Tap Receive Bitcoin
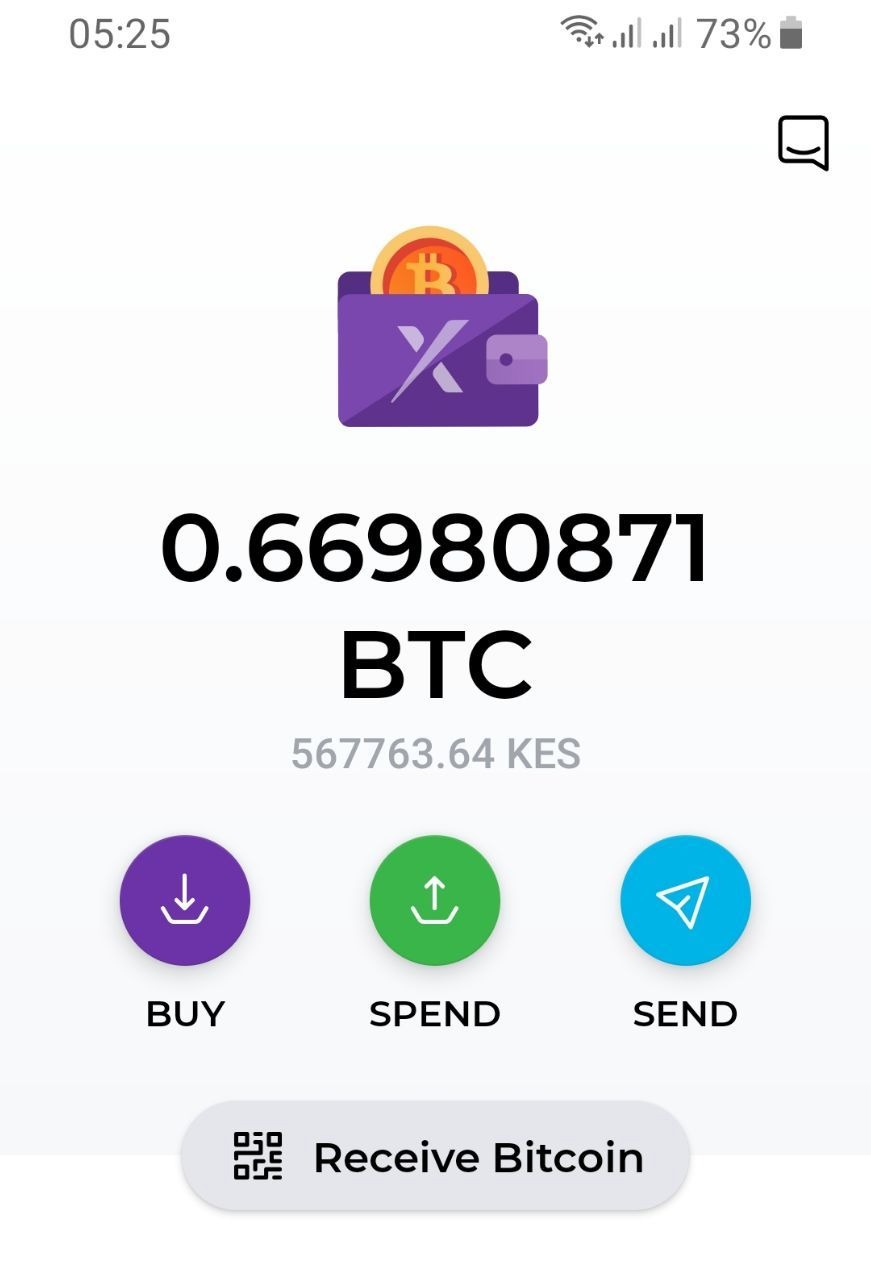This screenshot has height=1279, width=871. coord(436,1157)
